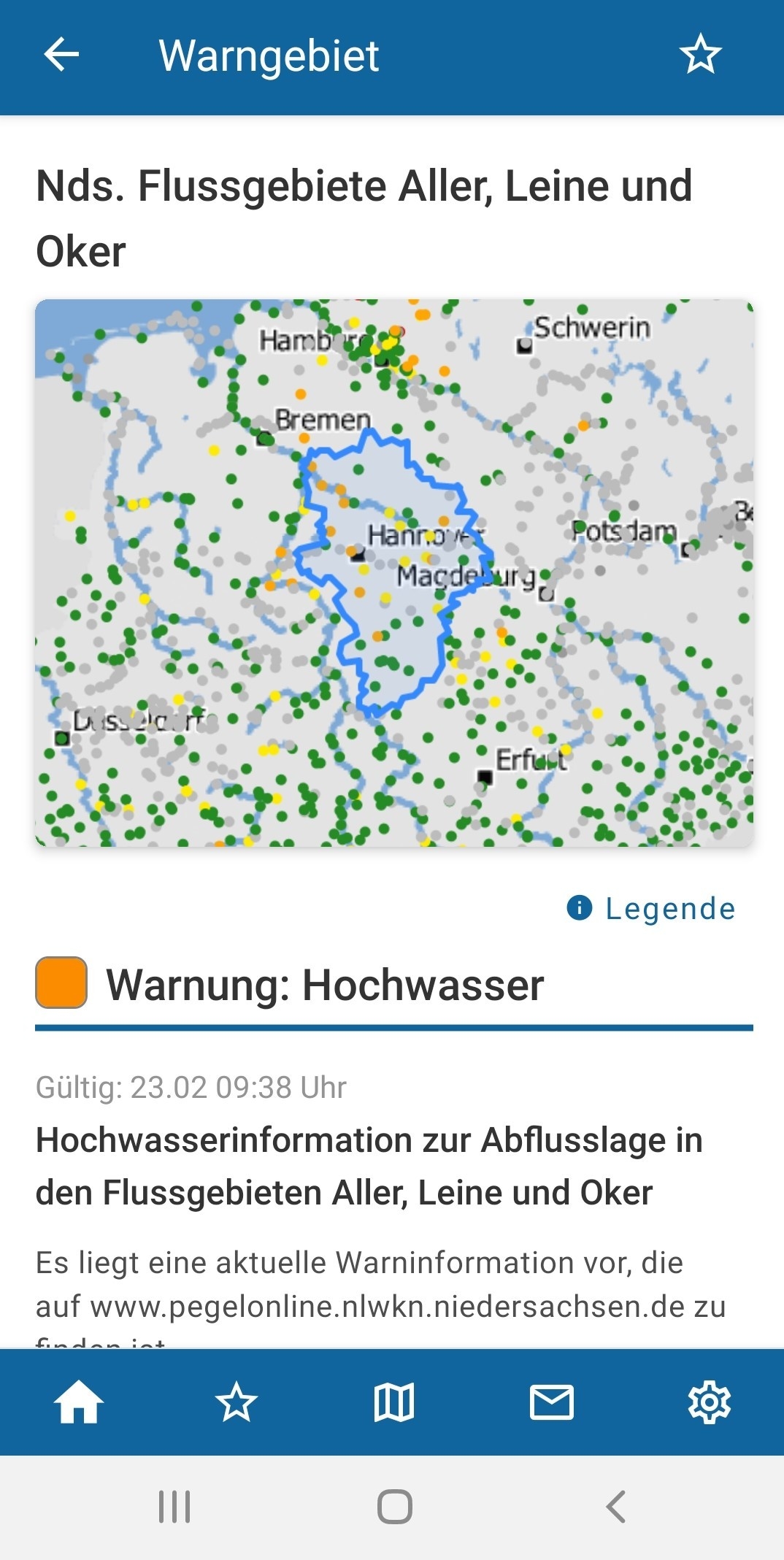Viewport: 784px width, 1560px height.
Task: Tap the system recent apps button
Action: tap(174, 1507)
